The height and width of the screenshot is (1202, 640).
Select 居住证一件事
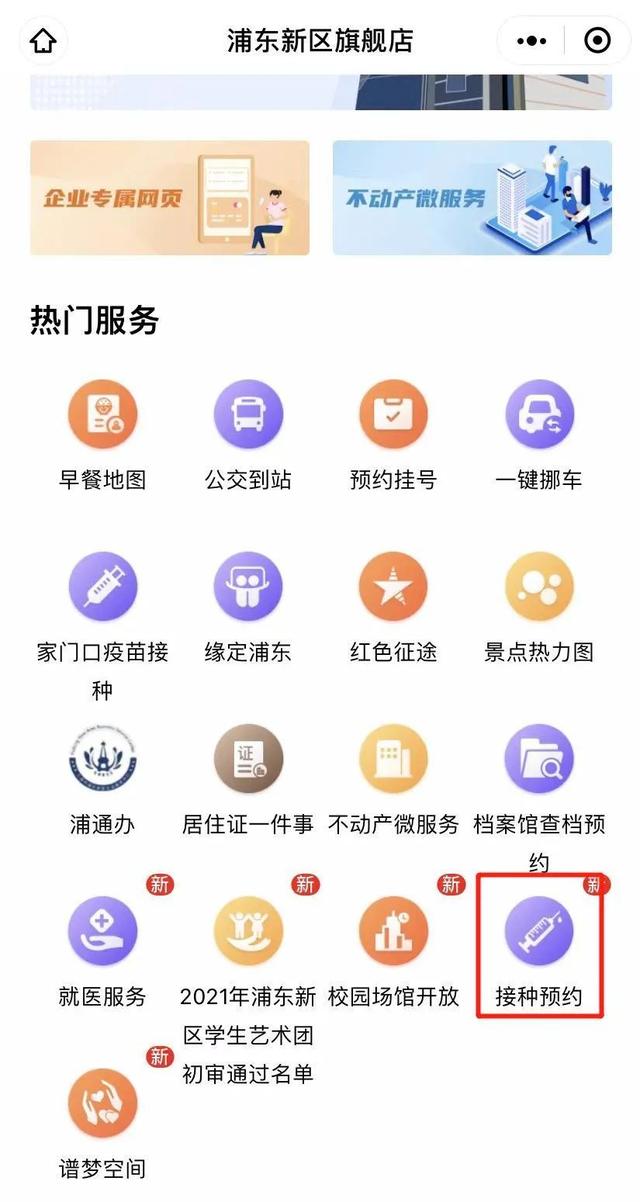click(248, 761)
